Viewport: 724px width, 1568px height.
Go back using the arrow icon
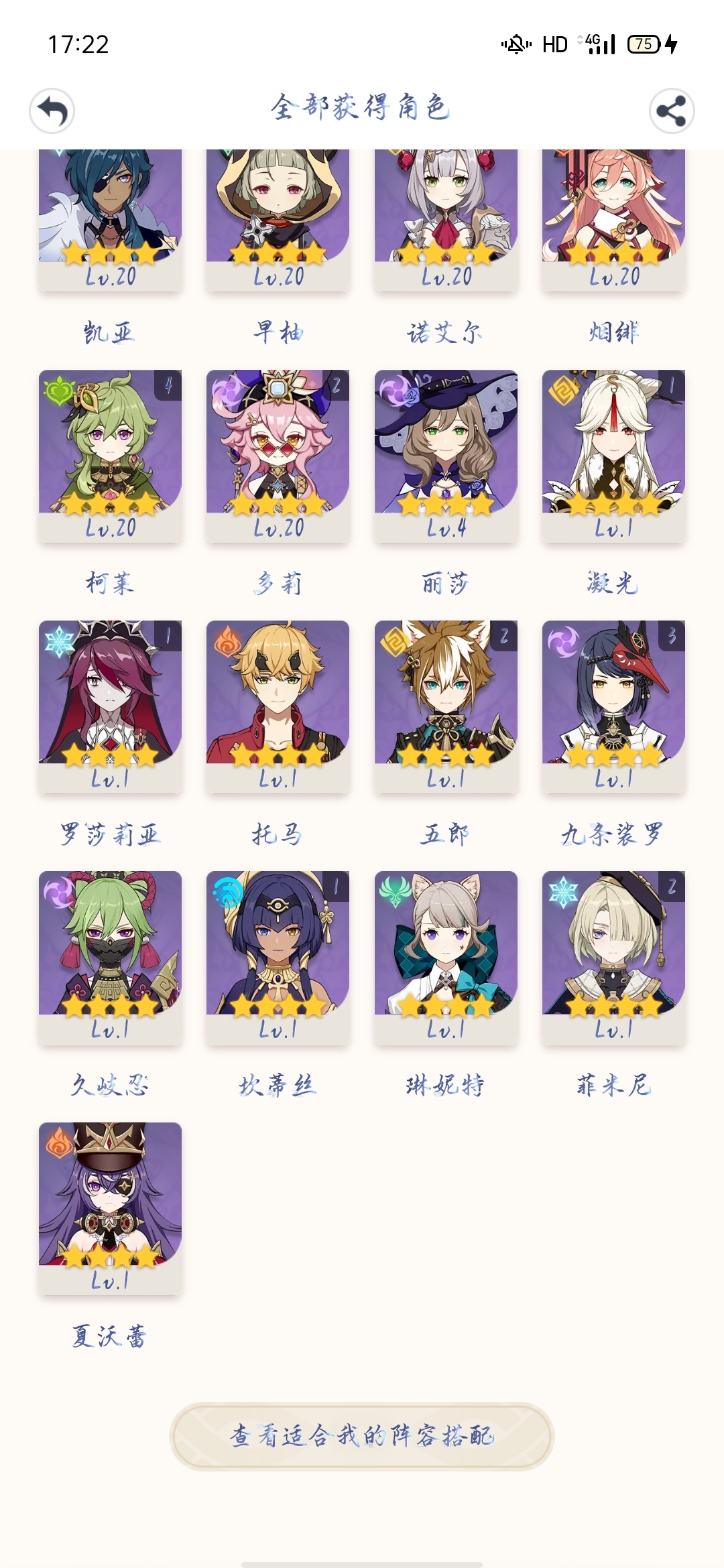tap(52, 111)
